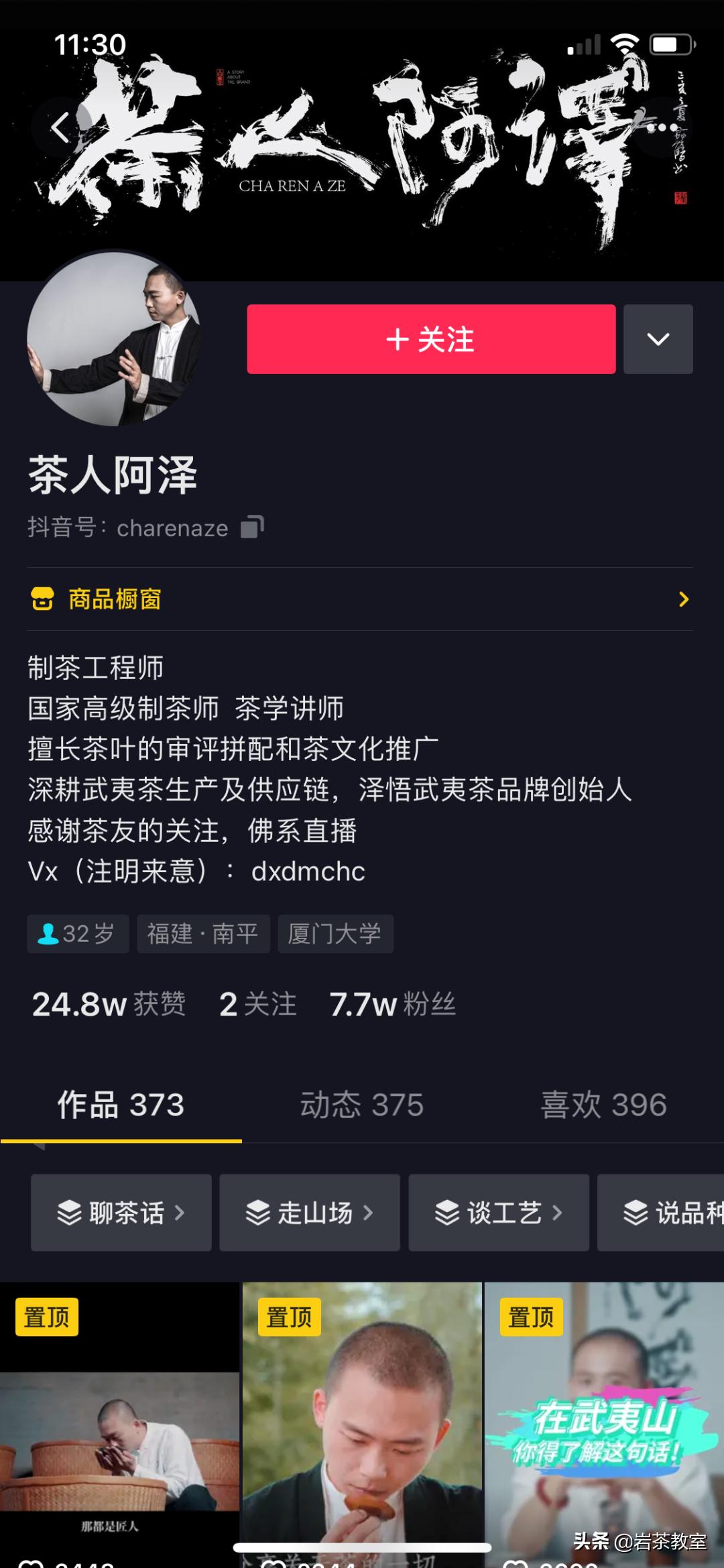The height and width of the screenshot is (1568, 724).
Task: Switch to the 动态 375 tab
Action: pyautogui.click(x=362, y=1105)
